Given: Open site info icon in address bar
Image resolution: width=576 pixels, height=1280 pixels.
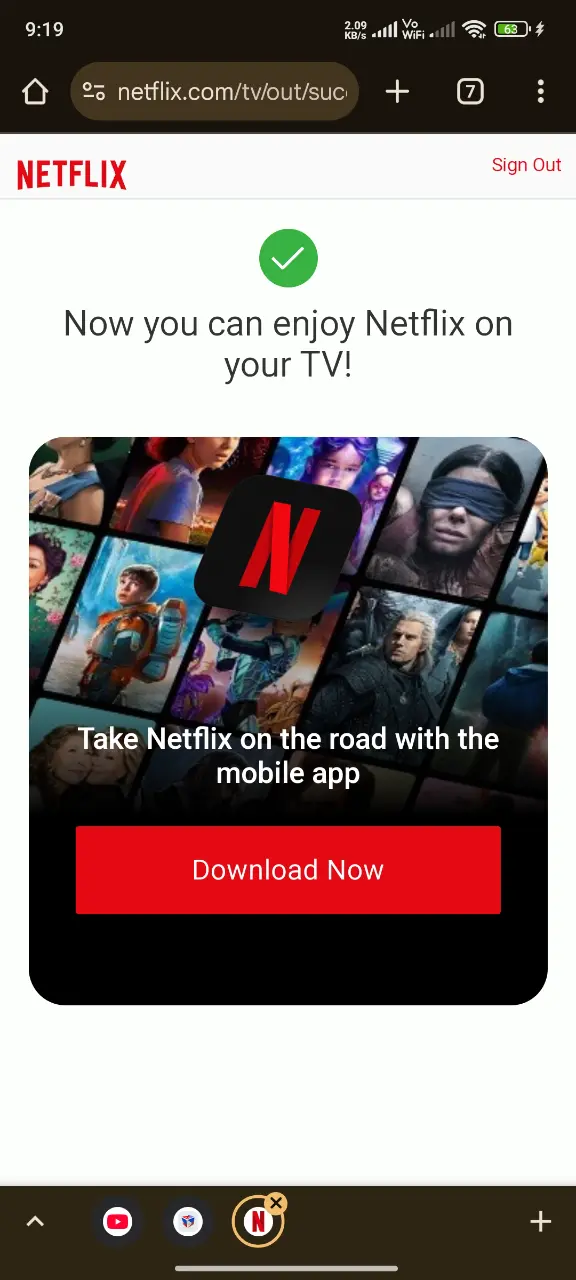Looking at the screenshot, I should click(x=94, y=92).
